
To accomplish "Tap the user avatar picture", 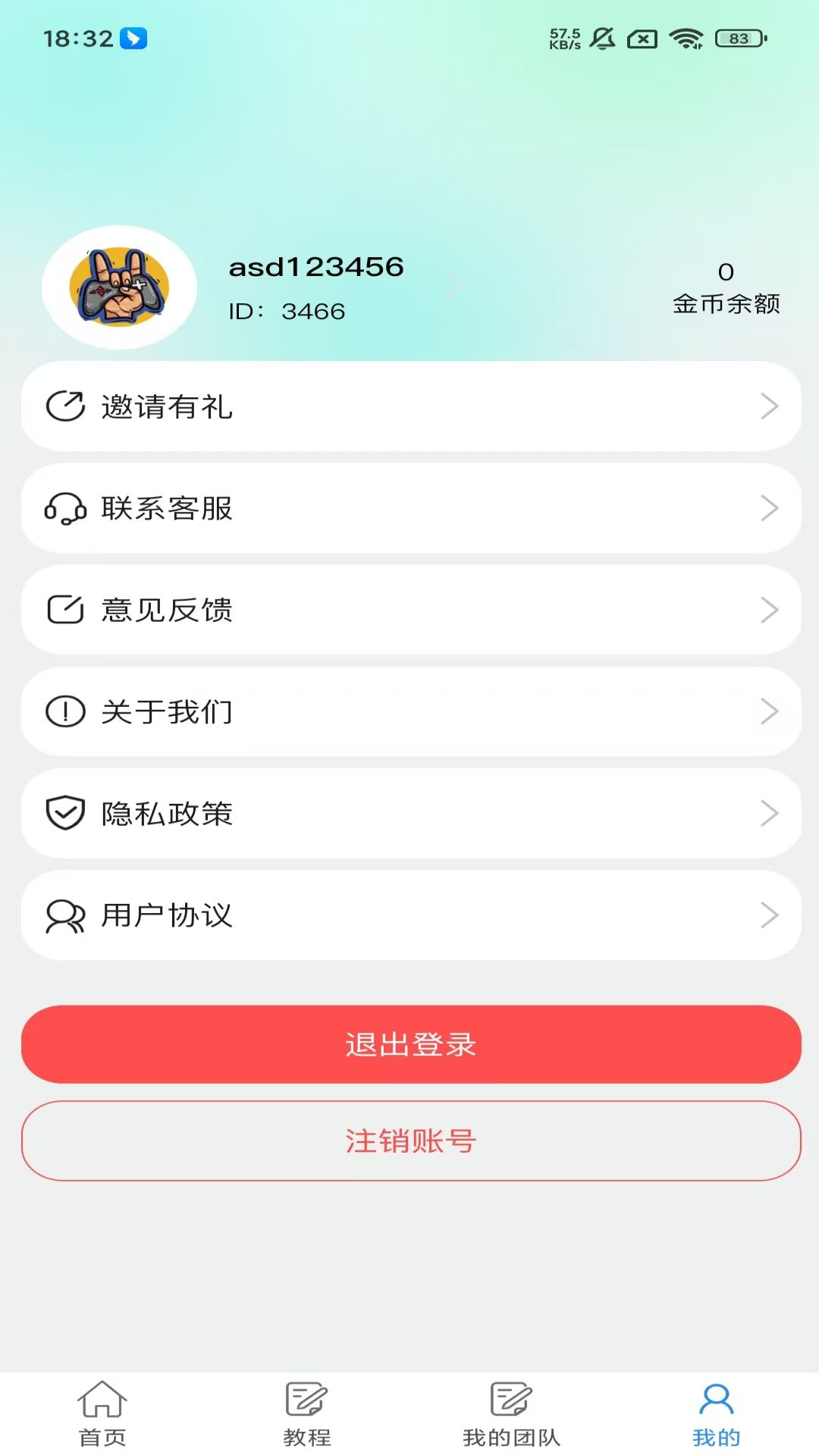I will point(119,287).
